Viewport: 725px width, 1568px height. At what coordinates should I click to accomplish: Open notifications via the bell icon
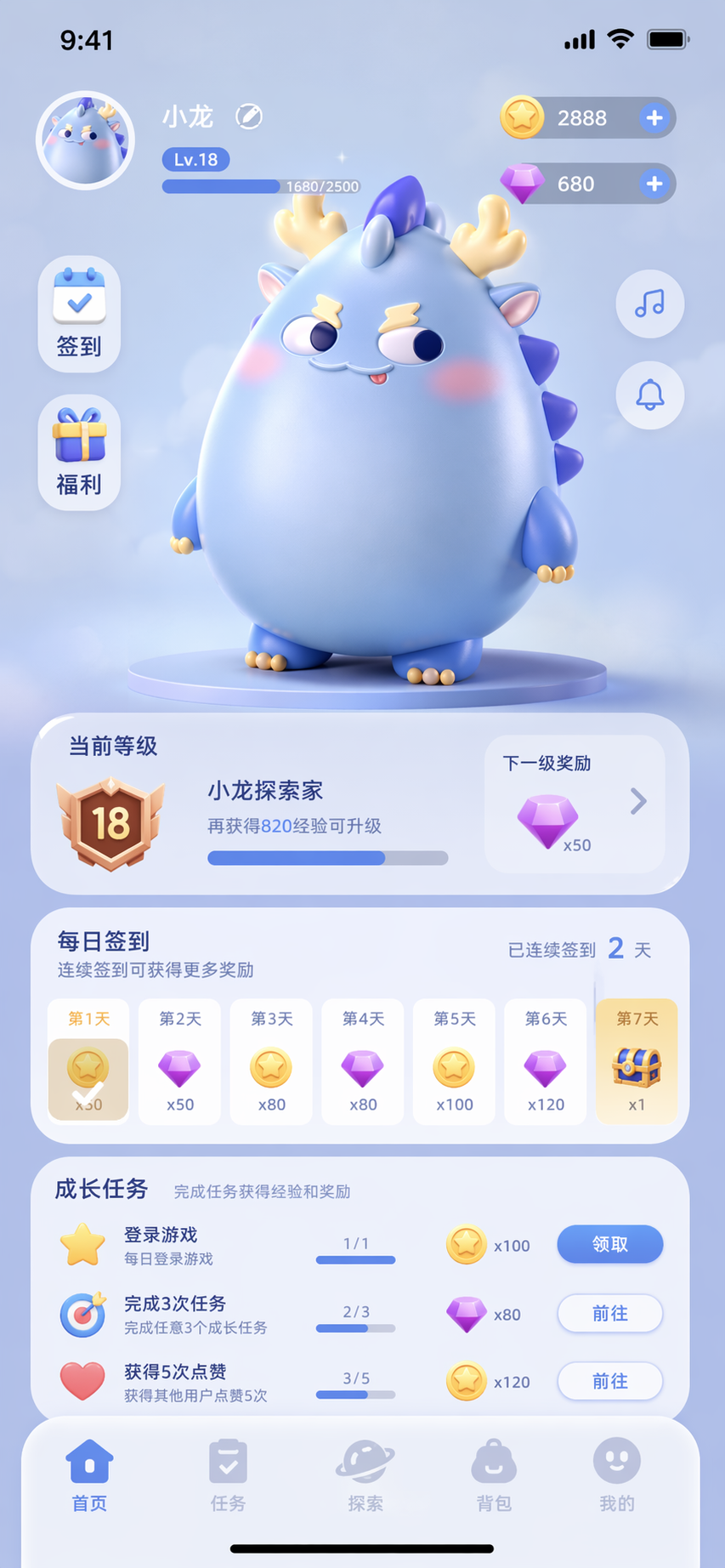click(649, 395)
